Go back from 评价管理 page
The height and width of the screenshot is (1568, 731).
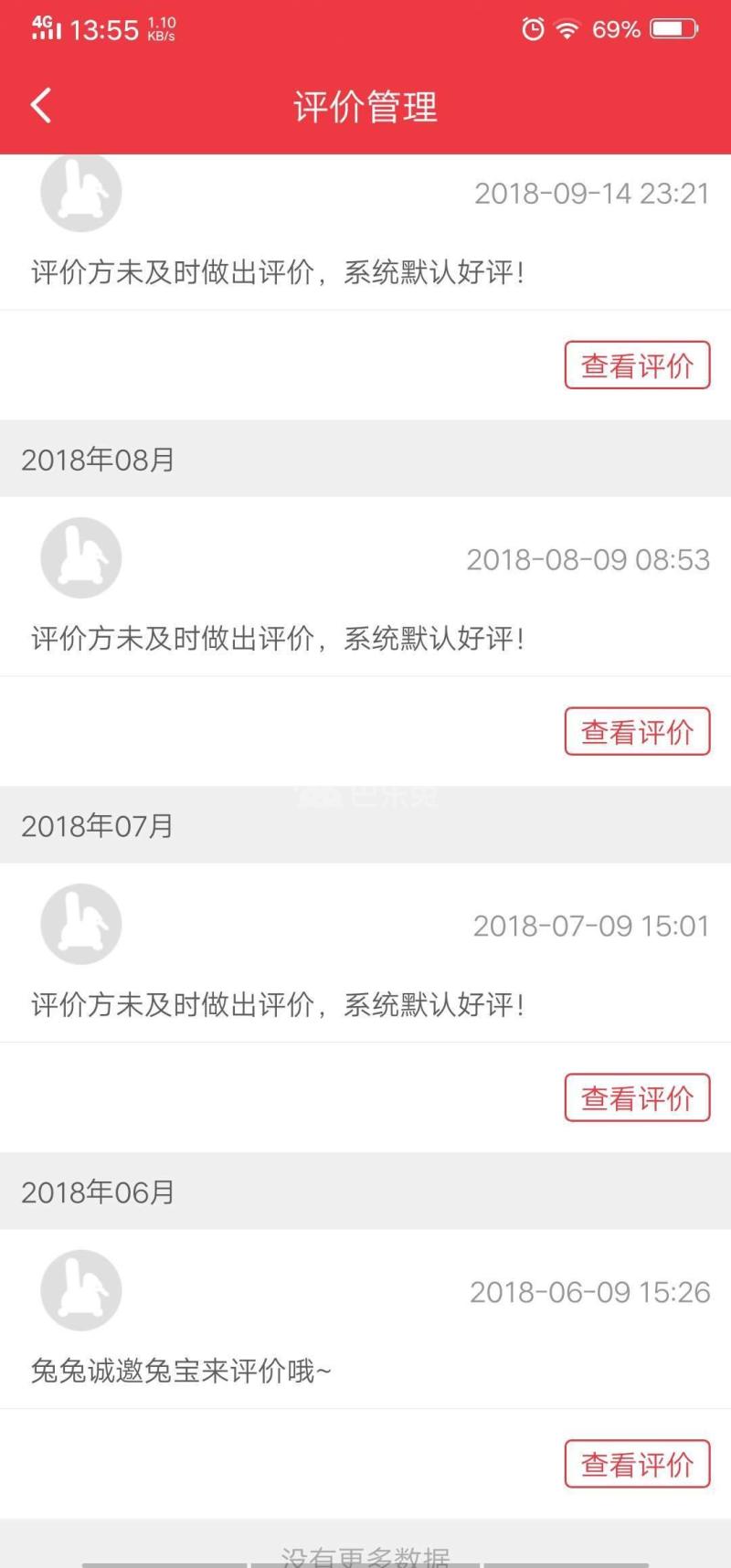coord(41,106)
